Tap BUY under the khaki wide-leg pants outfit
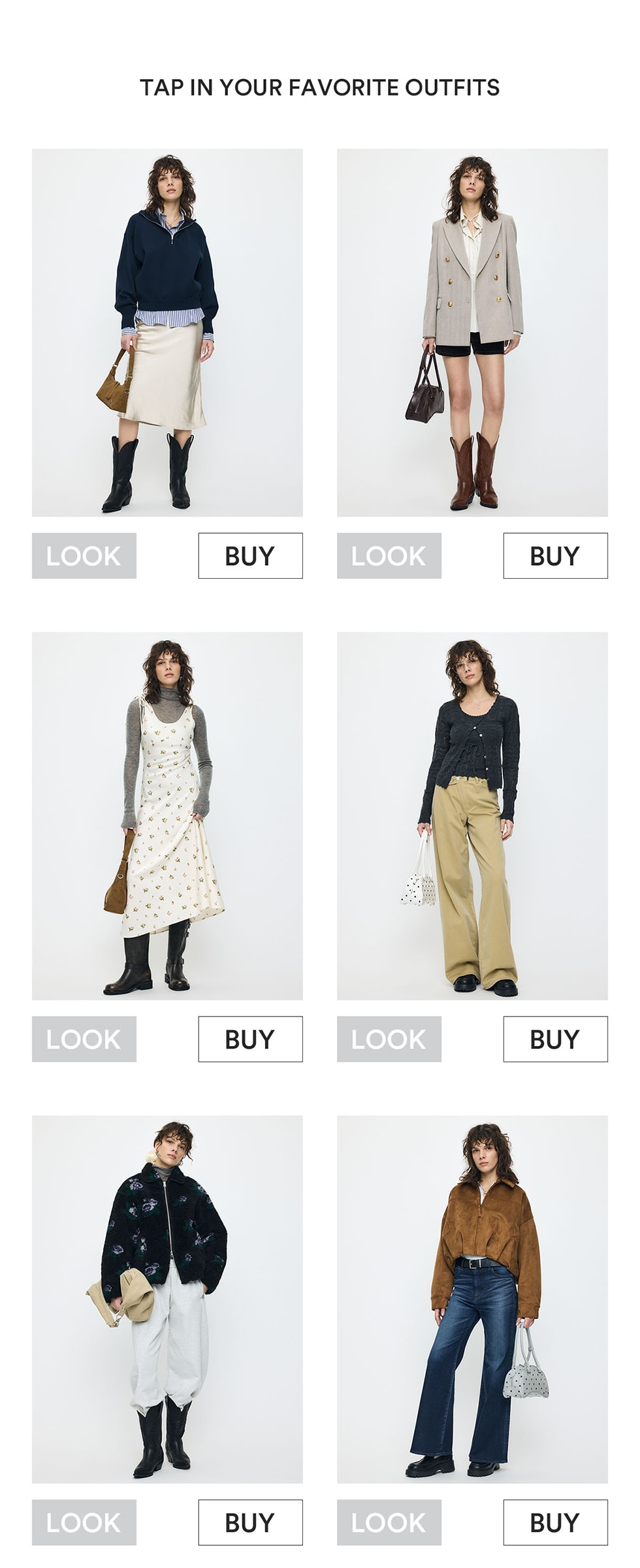Image resolution: width=640 pixels, height=1568 pixels. point(555,1039)
